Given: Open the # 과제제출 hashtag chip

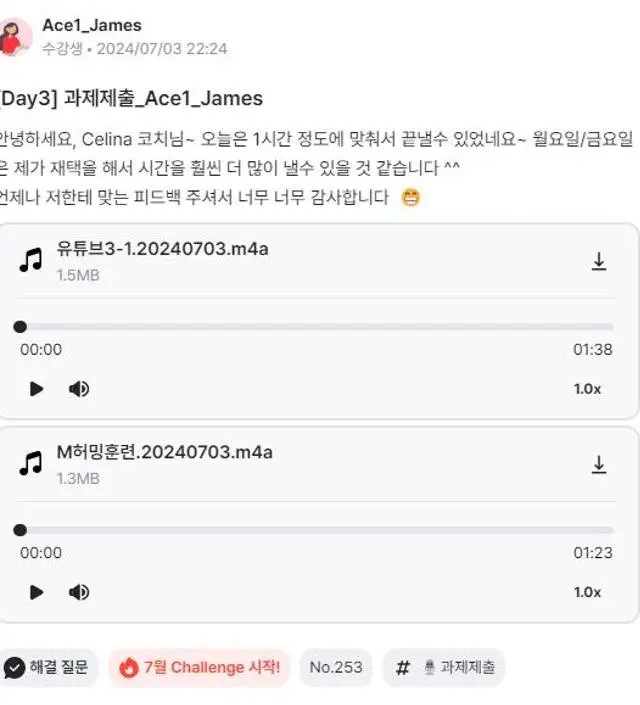Looking at the screenshot, I should click(x=444, y=667).
